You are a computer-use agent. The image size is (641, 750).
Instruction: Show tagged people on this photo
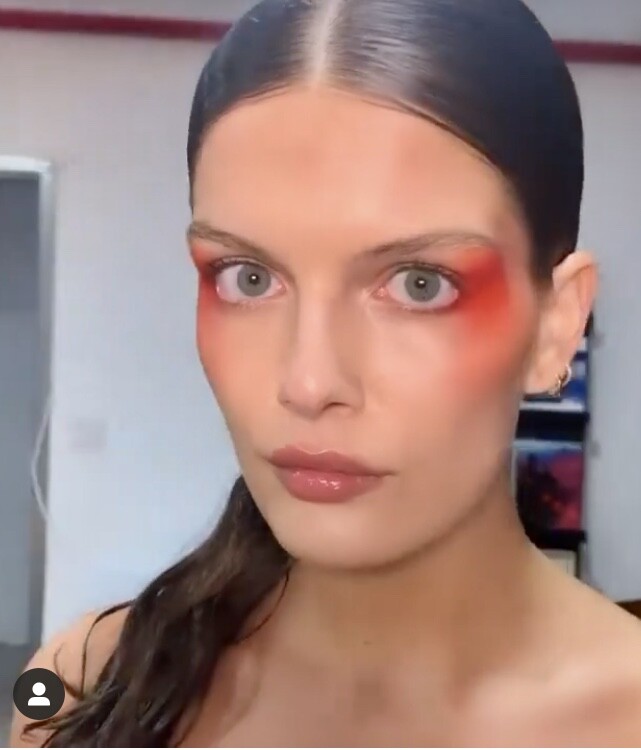(x=38, y=694)
